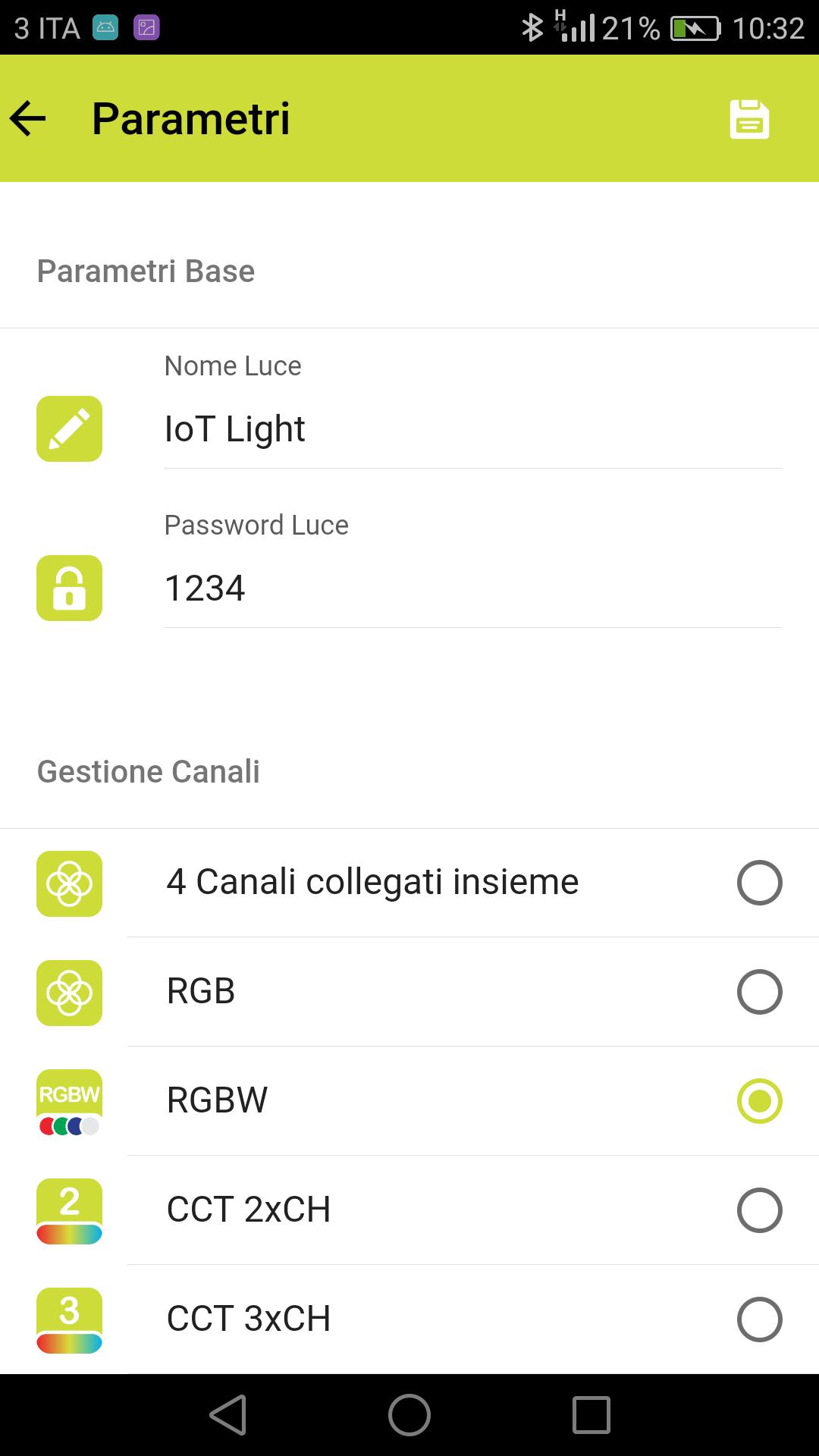This screenshot has width=819, height=1456.
Task: Click the pencil edit icon next to Nome Luce
Action: click(69, 429)
